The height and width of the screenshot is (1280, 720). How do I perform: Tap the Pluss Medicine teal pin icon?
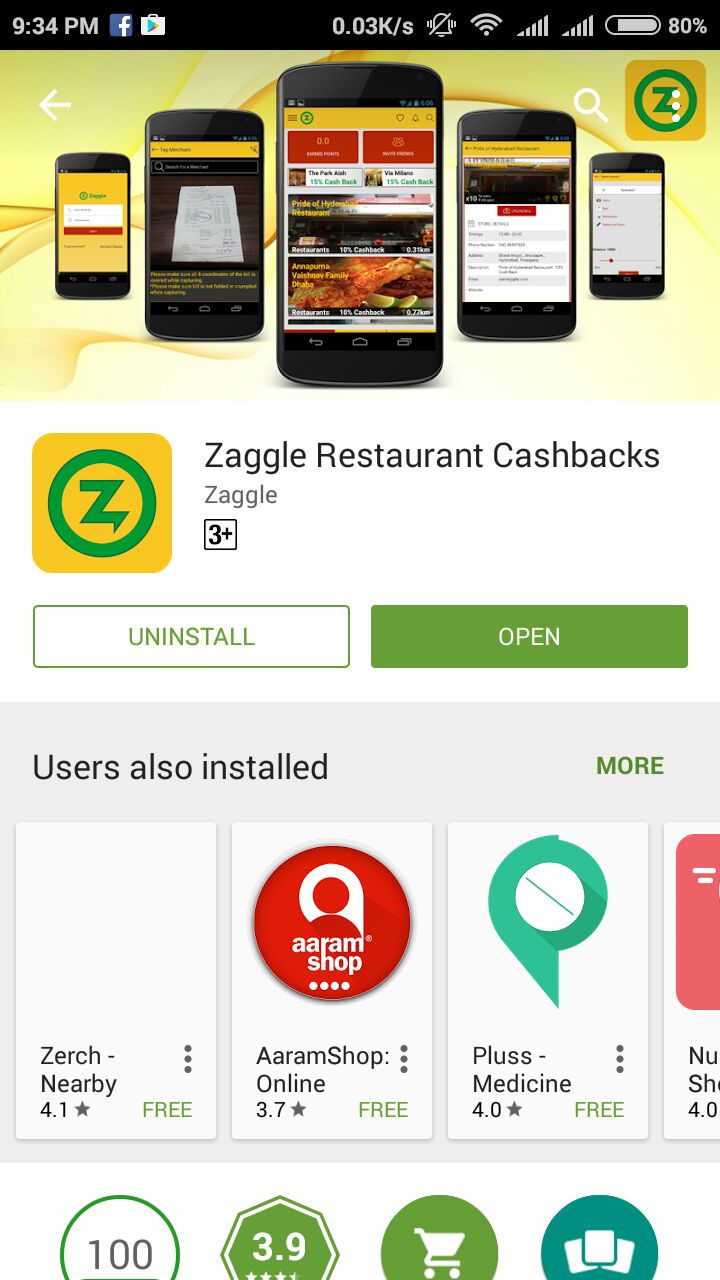547,920
